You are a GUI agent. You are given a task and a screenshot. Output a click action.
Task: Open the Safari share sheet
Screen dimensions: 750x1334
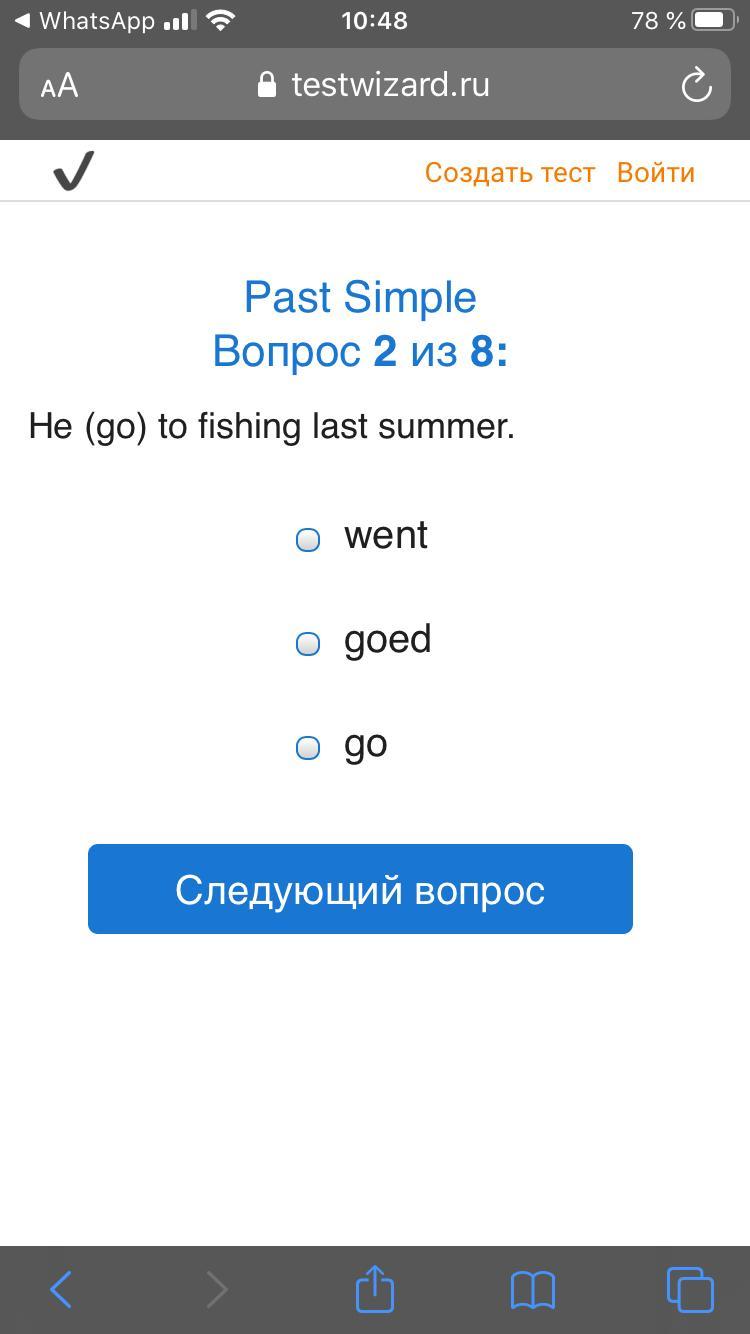pos(375,1288)
